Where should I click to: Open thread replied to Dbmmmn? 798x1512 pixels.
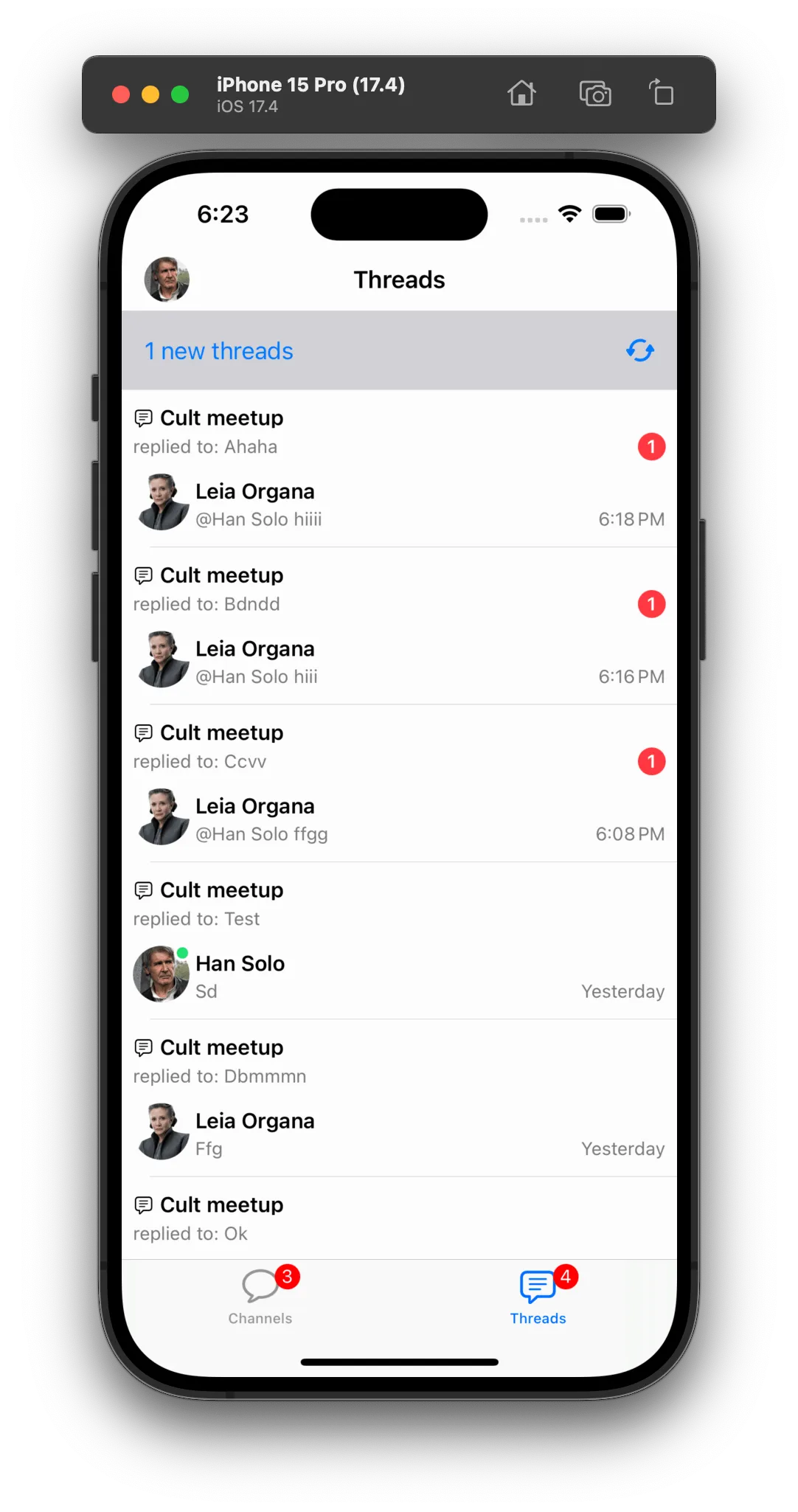point(398,1097)
